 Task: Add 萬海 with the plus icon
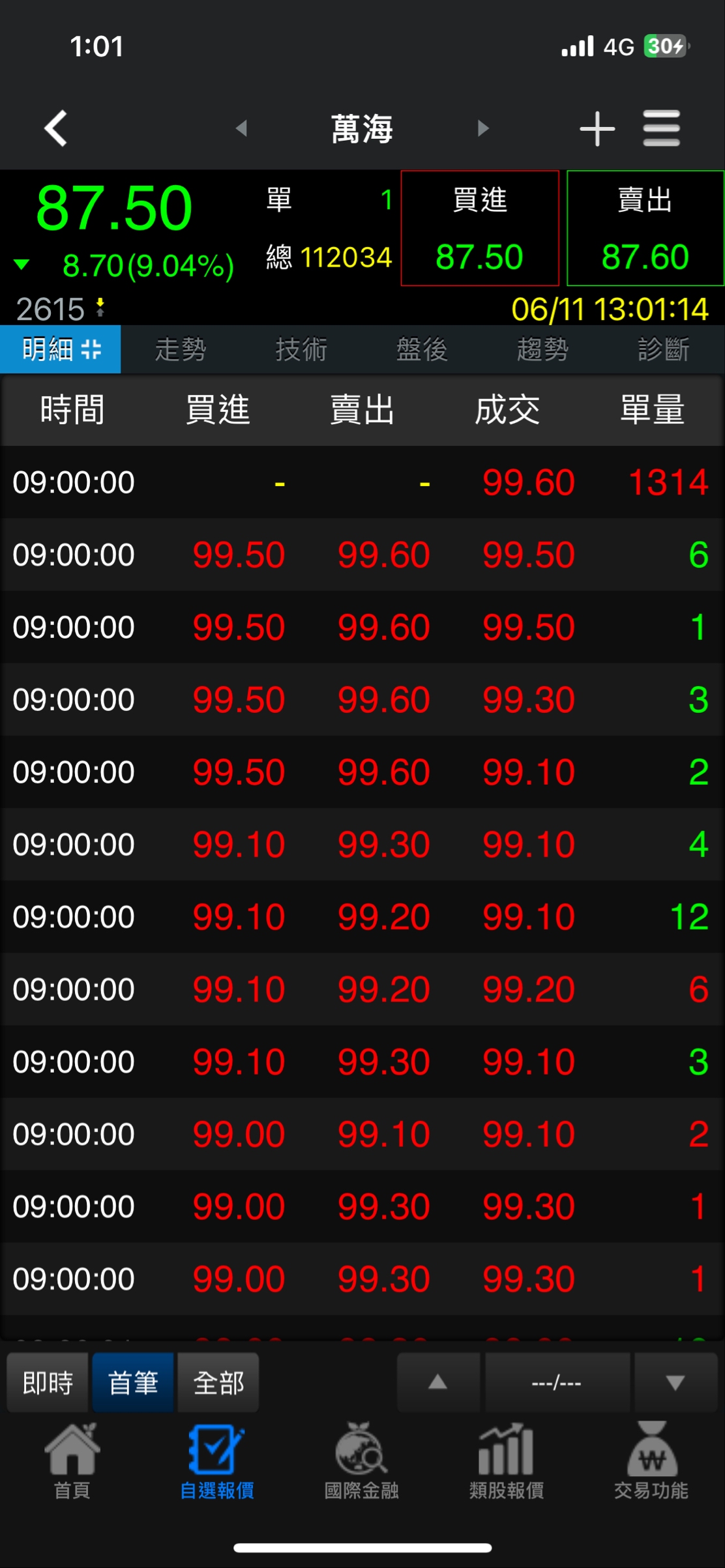(597, 128)
